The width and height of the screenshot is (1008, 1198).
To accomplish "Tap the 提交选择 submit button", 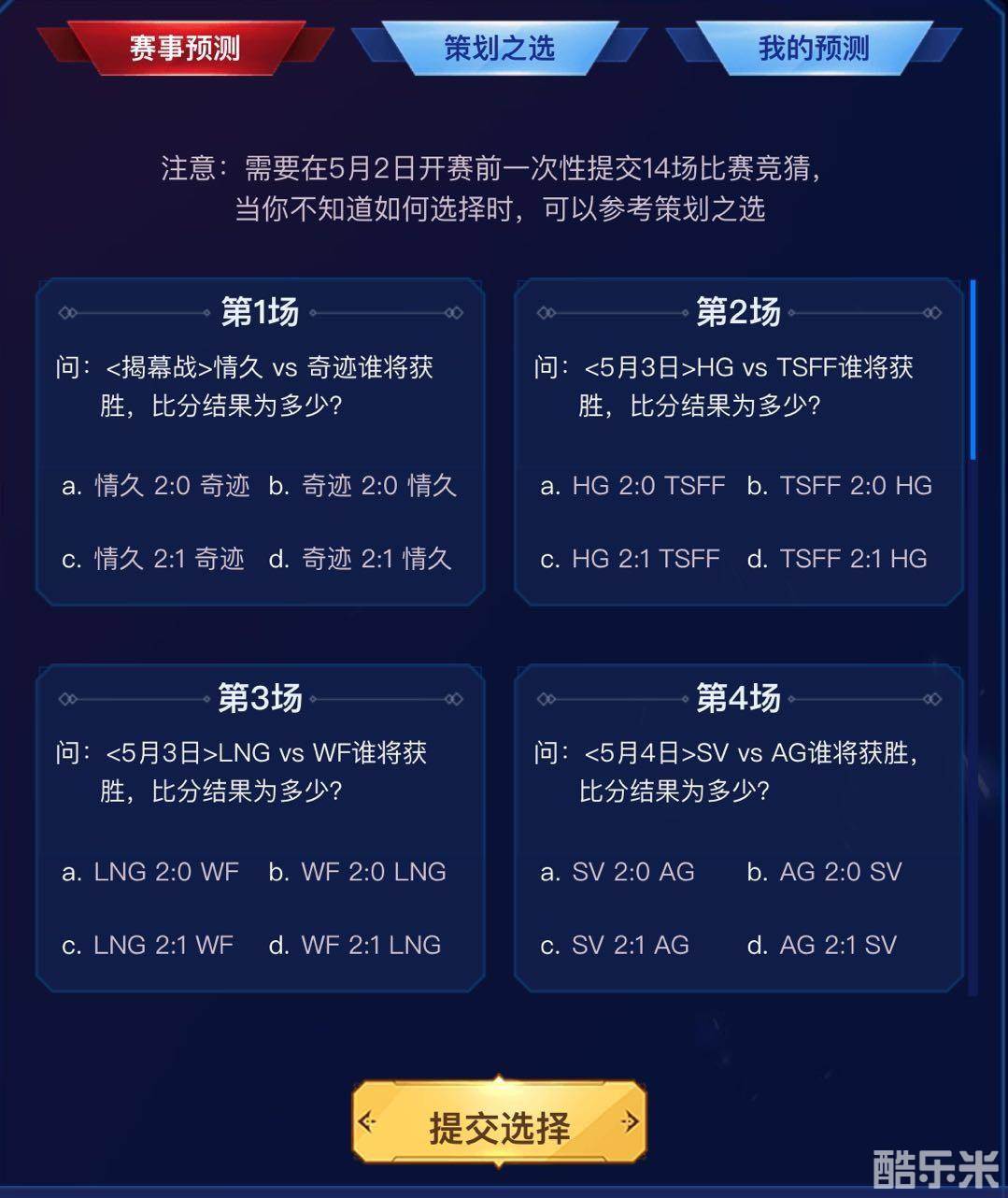I will [499, 1128].
